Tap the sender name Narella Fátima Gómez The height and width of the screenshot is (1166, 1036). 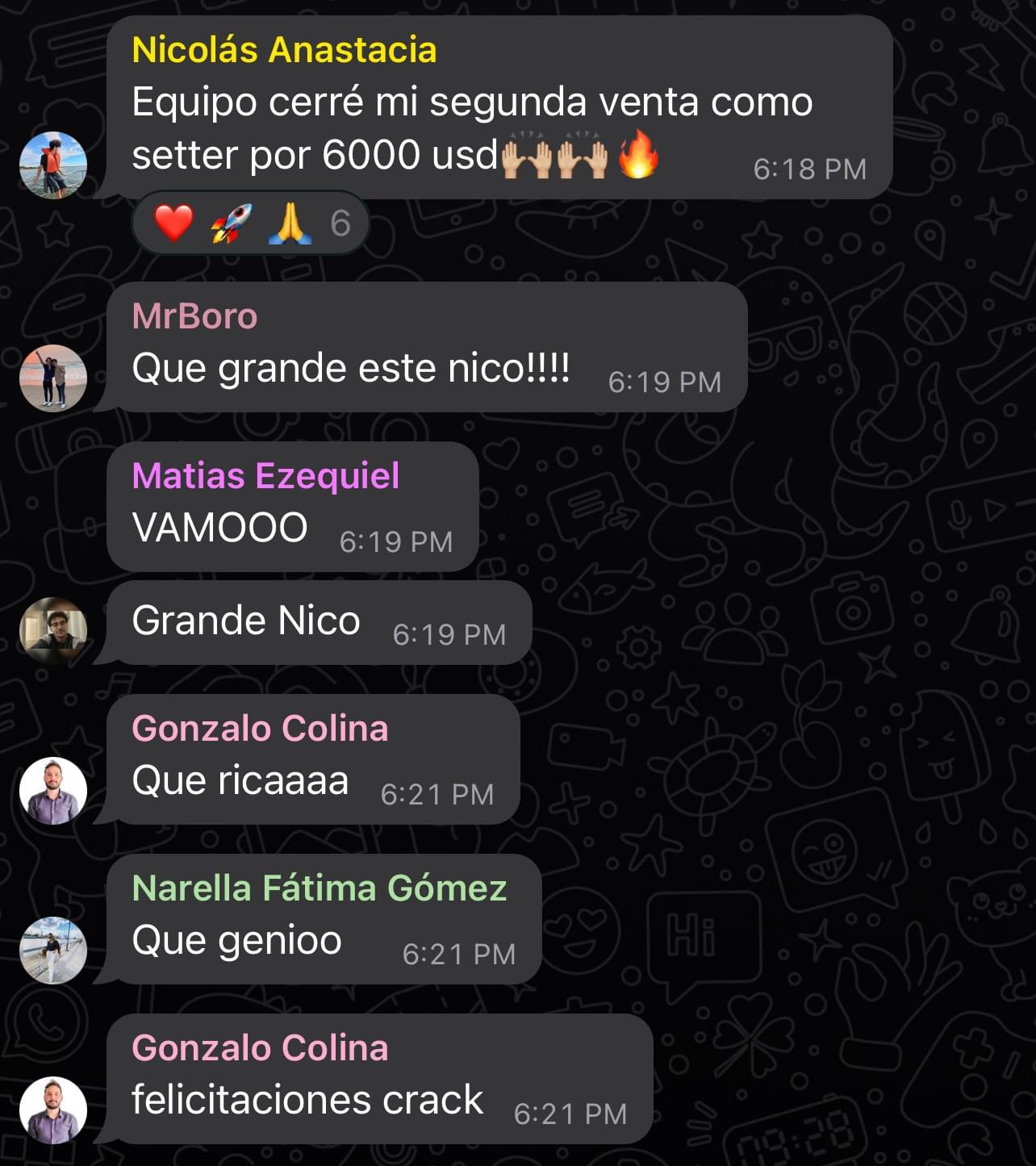point(320,888)
